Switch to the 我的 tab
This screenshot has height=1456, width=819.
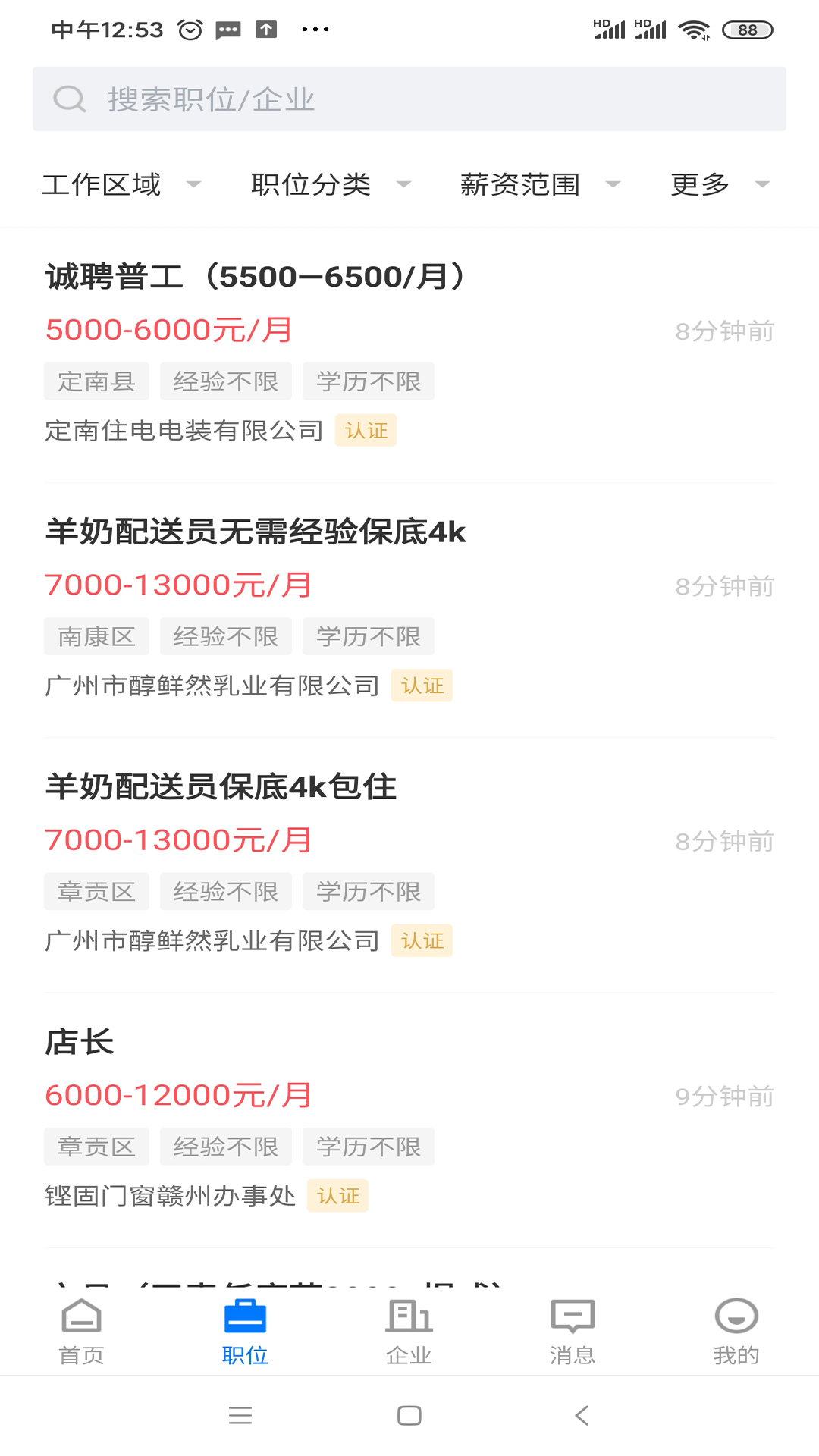(x=736, y=1332)
